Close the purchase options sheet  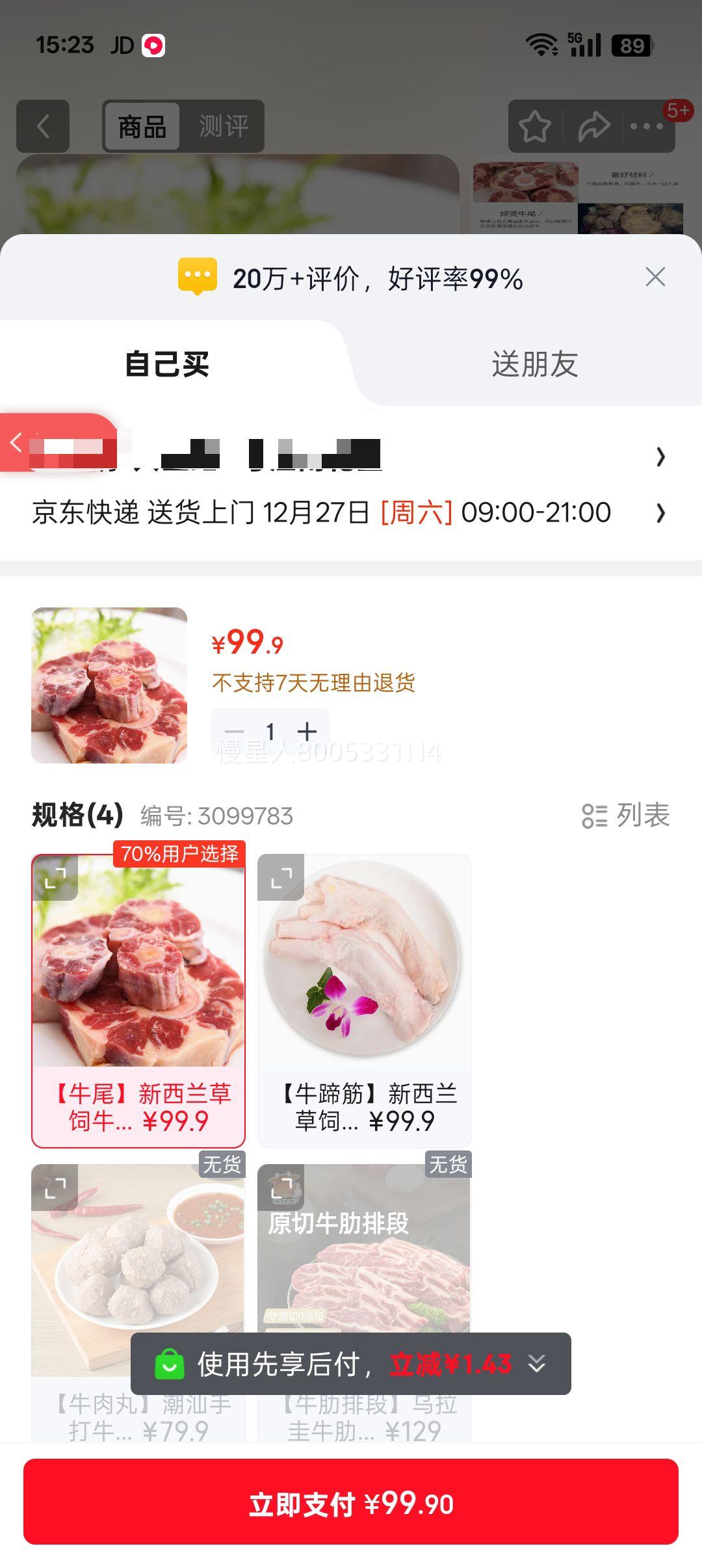pos(655,277)
